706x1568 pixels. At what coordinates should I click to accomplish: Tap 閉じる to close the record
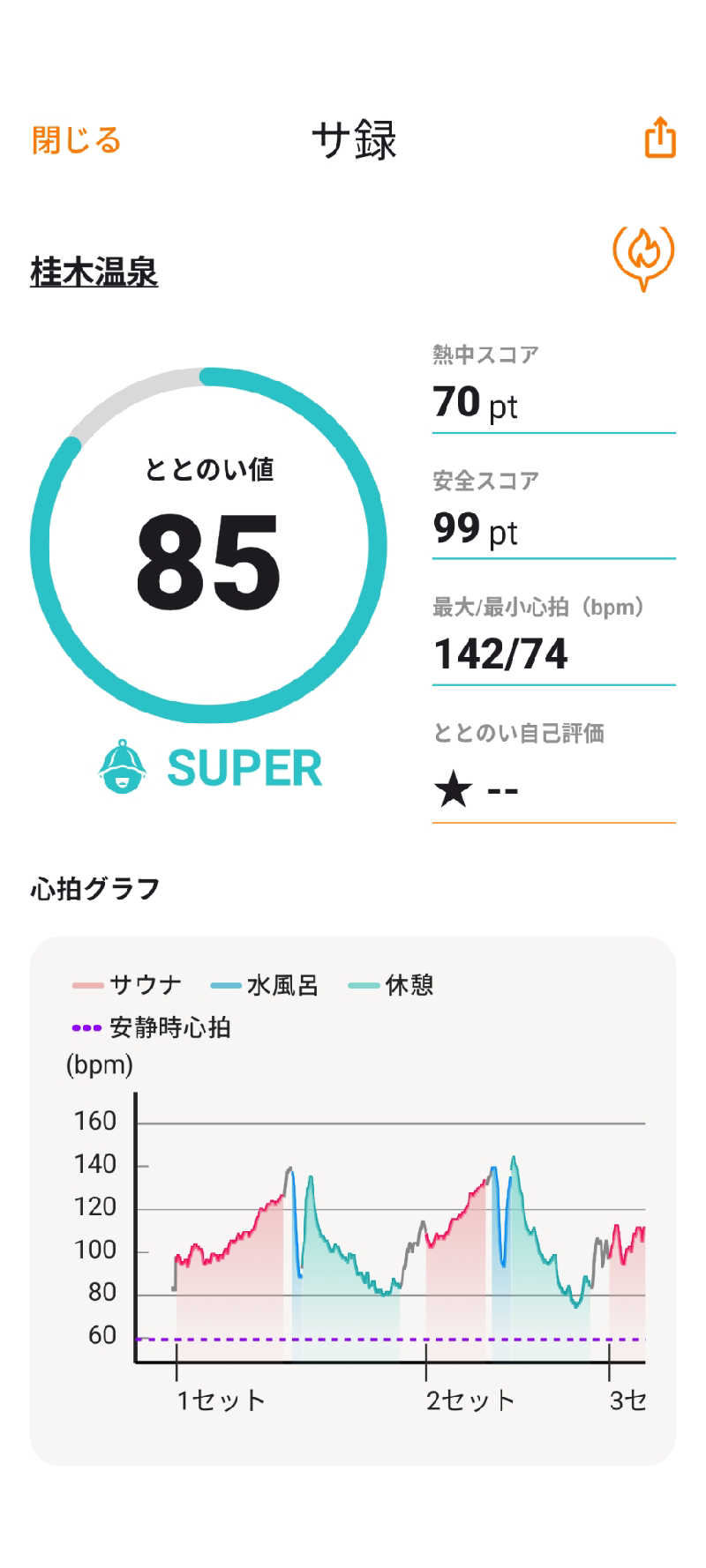point(76,140)
